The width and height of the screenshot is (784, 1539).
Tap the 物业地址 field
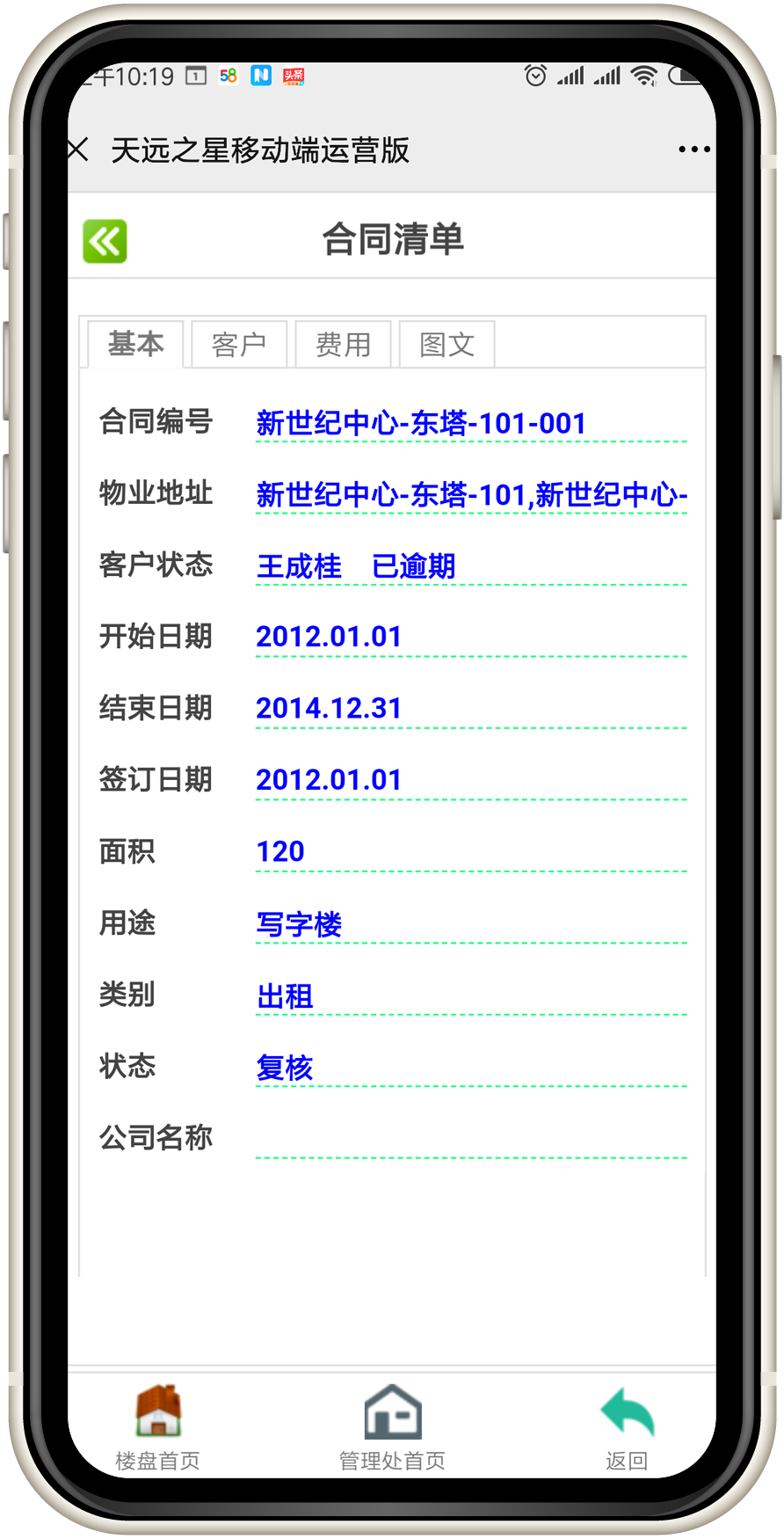tap(471, 494)
